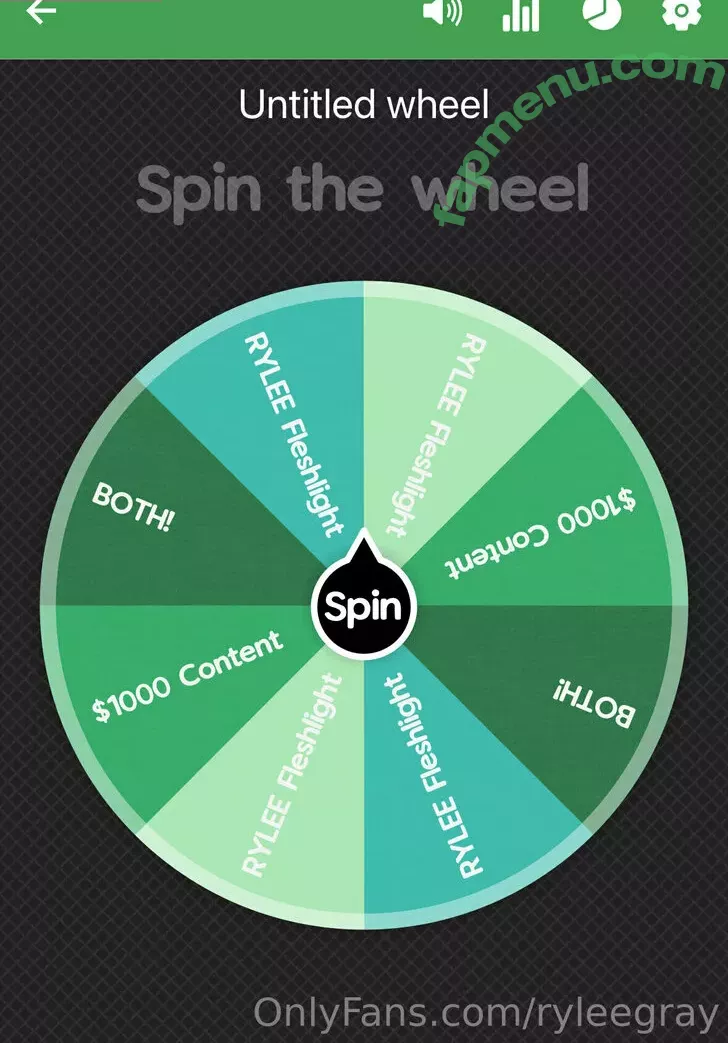728x1043 pixels.
Task: Open the settings gear
Action: tap(682, 12)
